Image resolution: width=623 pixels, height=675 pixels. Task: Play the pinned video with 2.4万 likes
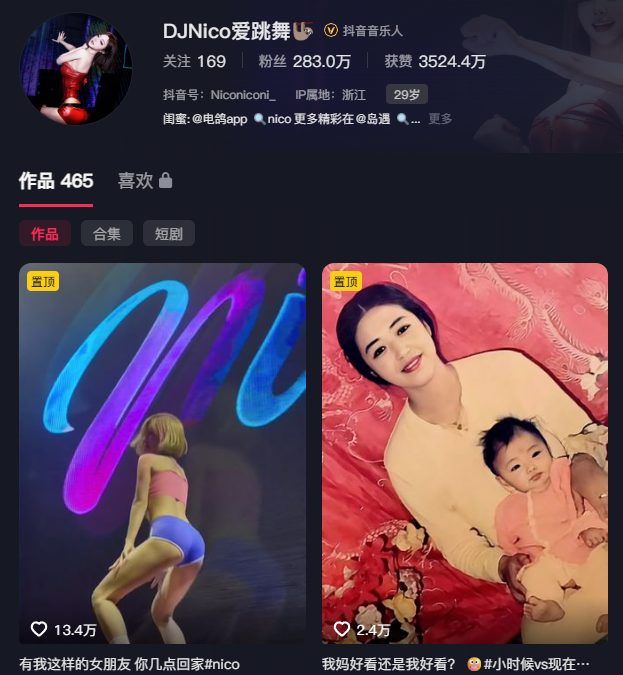pos(465,453)
